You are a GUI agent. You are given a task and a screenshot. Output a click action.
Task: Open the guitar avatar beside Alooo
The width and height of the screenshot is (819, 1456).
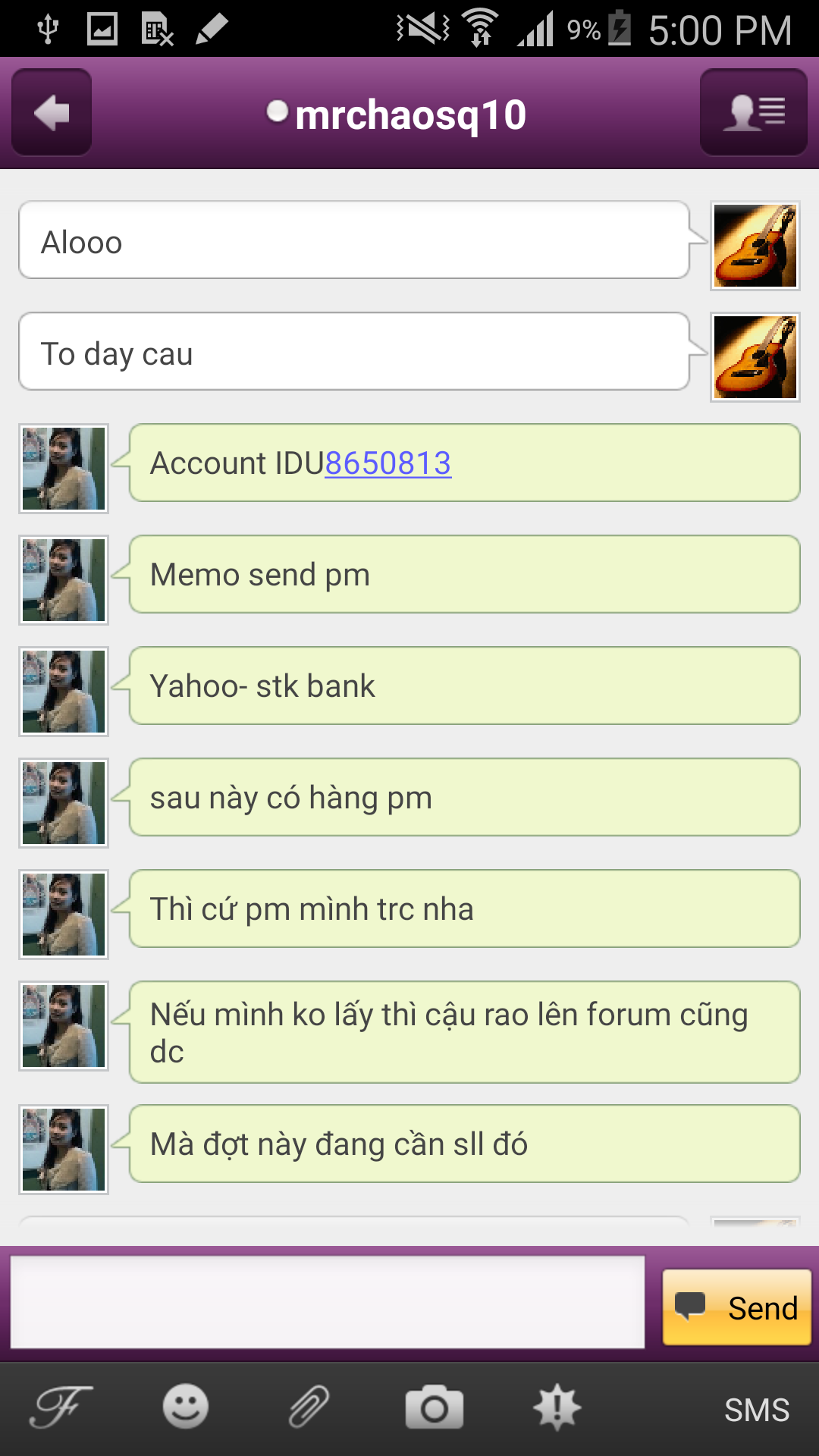click(x=755, y=246)
